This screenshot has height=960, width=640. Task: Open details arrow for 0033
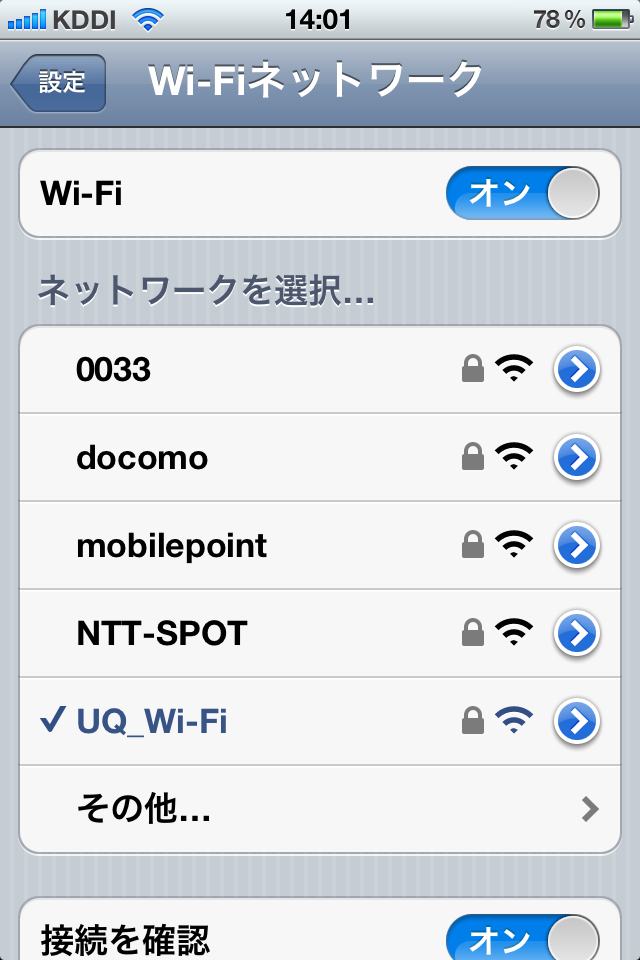577,370
